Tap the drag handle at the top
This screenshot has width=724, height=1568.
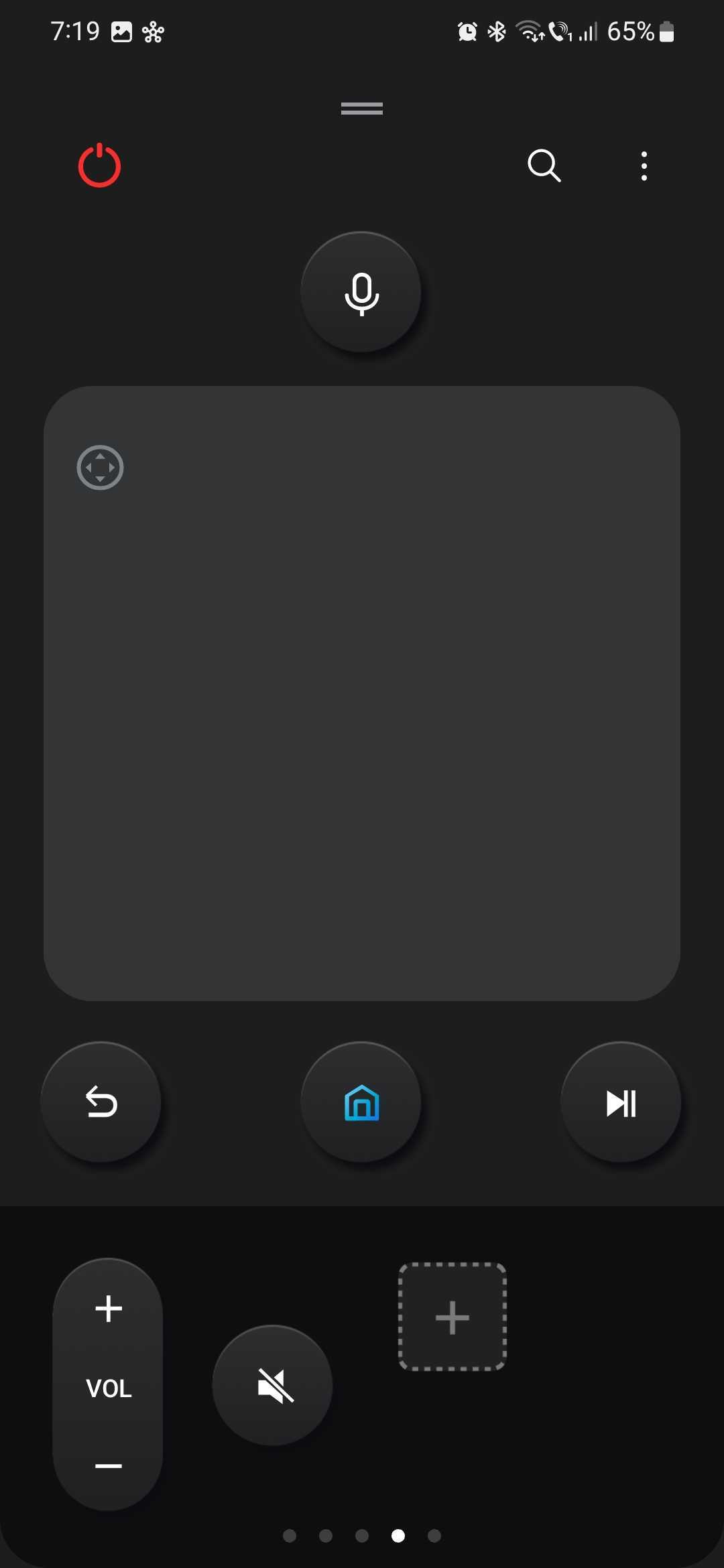point(361,109)
